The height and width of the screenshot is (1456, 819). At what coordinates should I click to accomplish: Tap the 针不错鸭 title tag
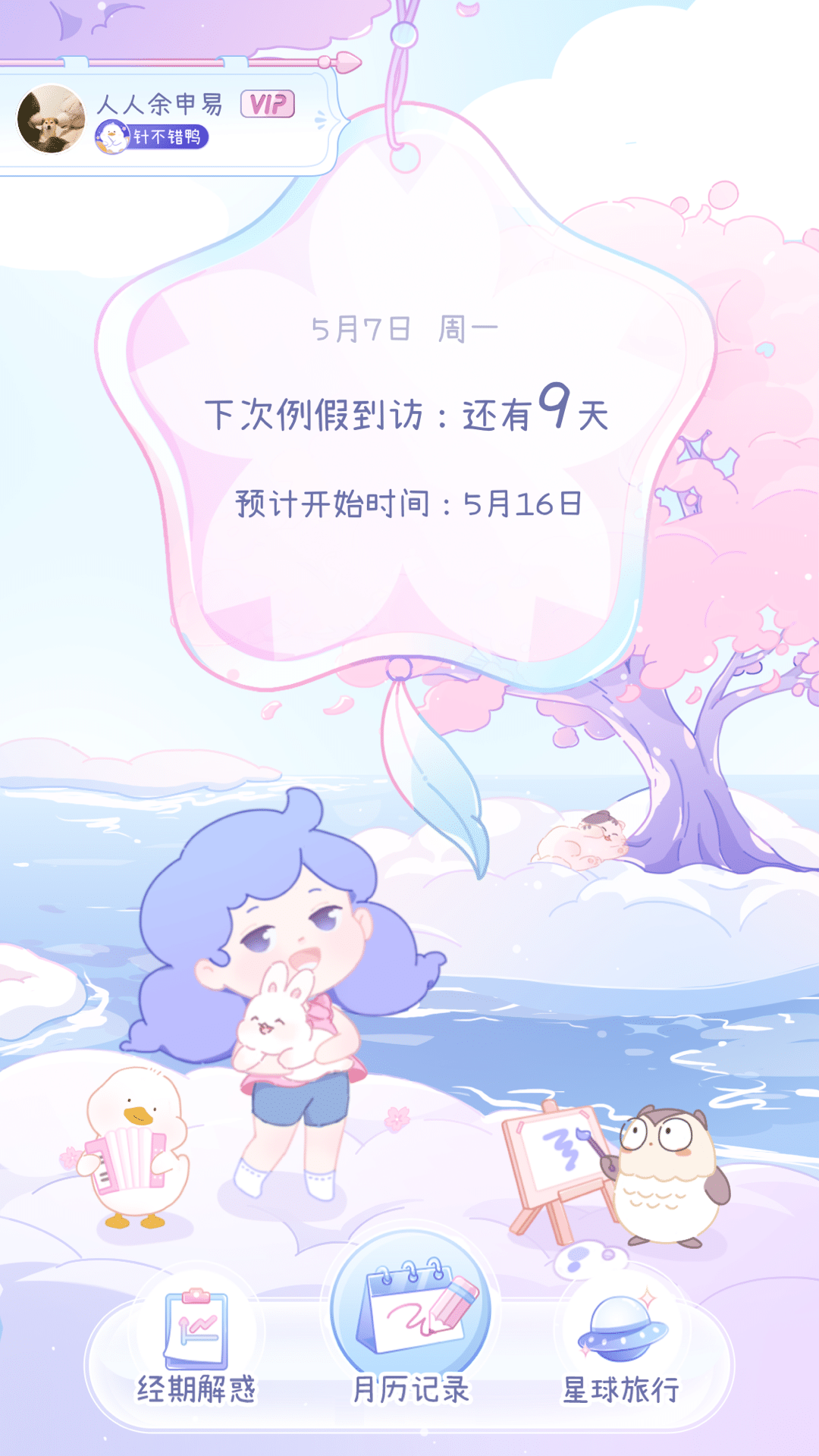click(152, 137)
